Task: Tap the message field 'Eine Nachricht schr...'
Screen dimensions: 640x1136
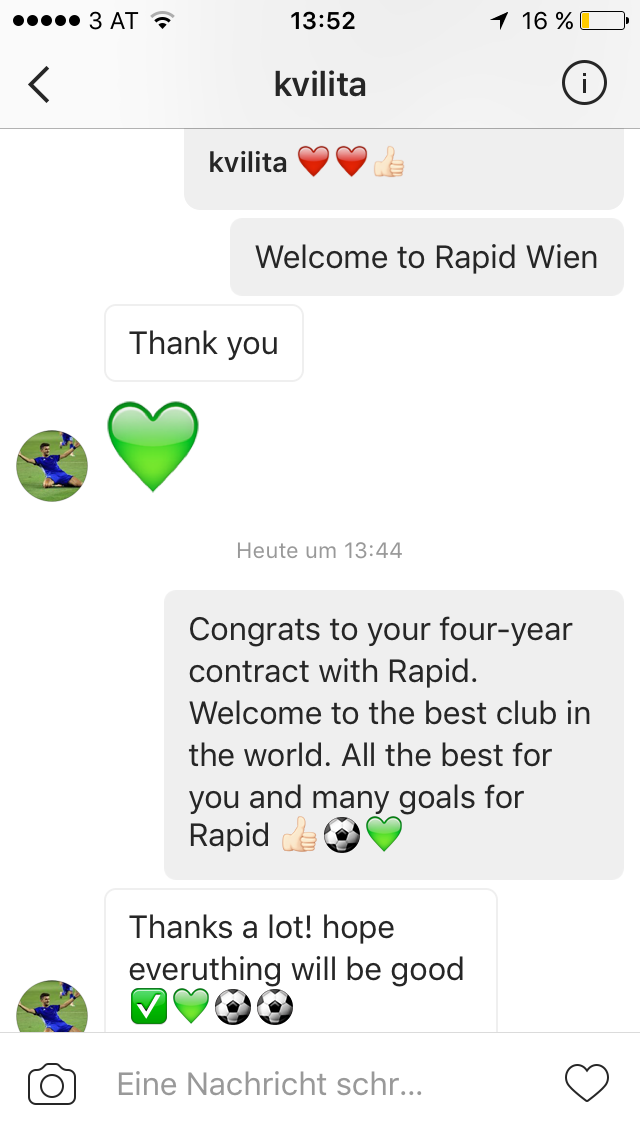Action: [319, 1085]
